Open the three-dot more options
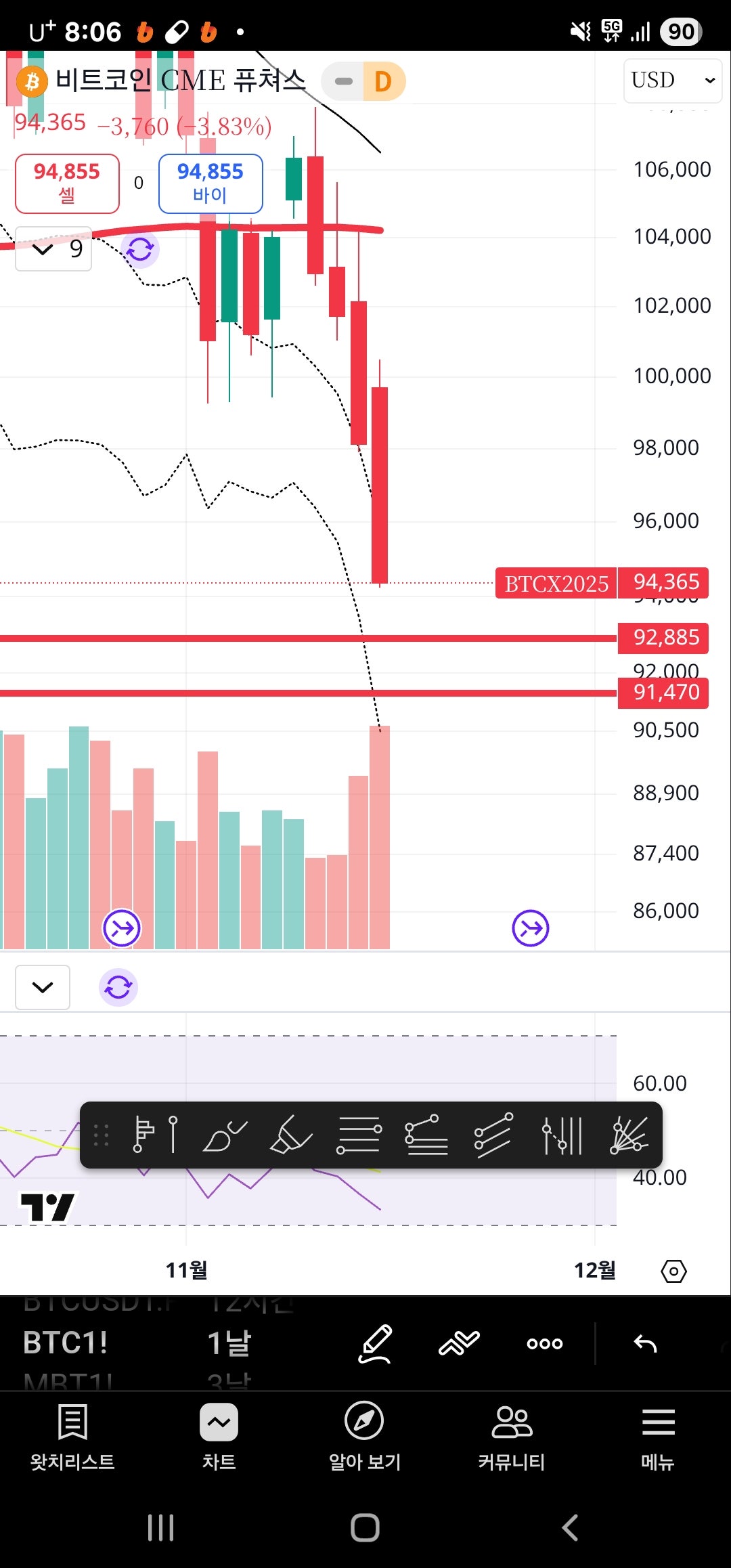This screenshot has height=1568, width=731. (x=545, y=1343)
